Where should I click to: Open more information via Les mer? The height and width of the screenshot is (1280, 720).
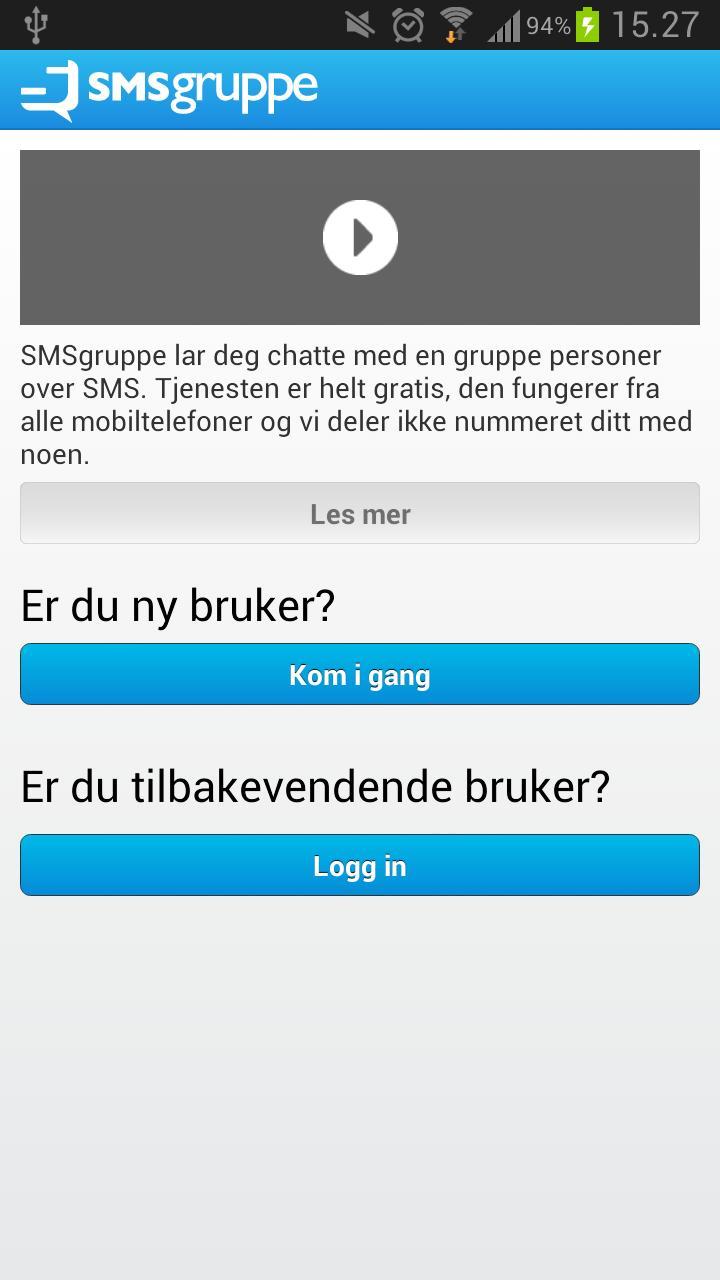pyautogui.click(x=360, y=513)
